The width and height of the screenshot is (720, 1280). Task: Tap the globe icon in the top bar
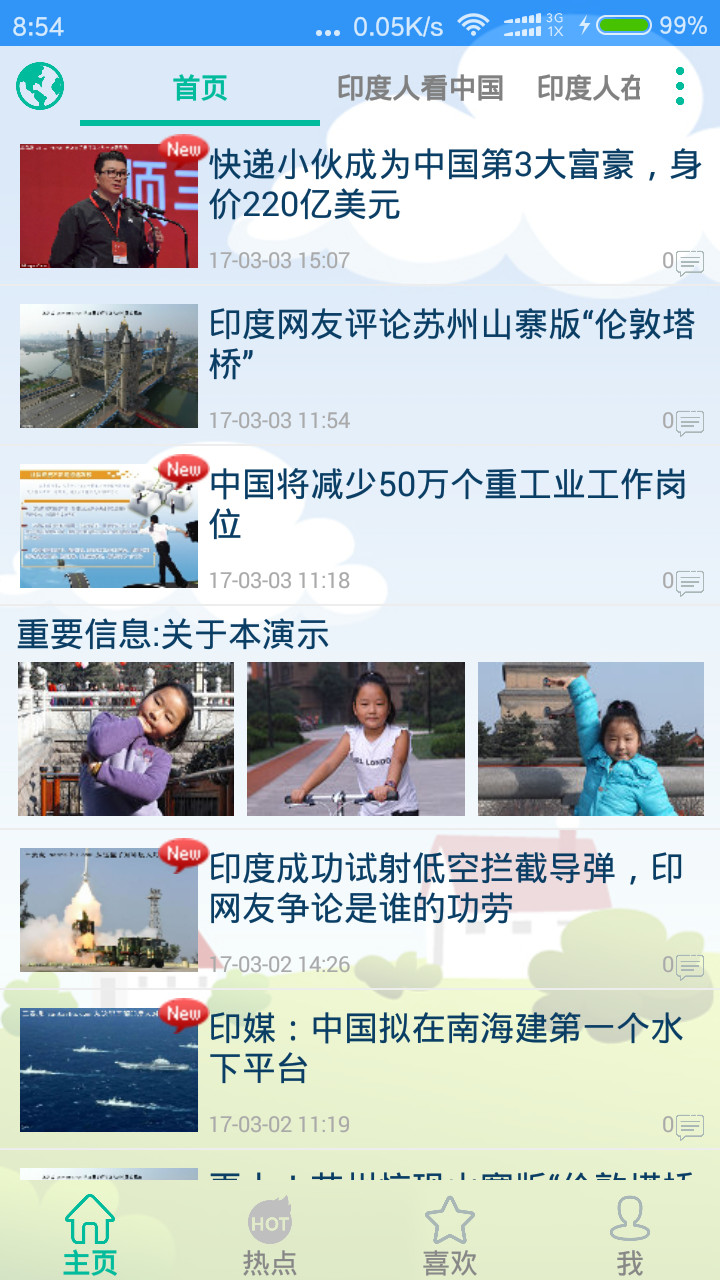point(40,86)
